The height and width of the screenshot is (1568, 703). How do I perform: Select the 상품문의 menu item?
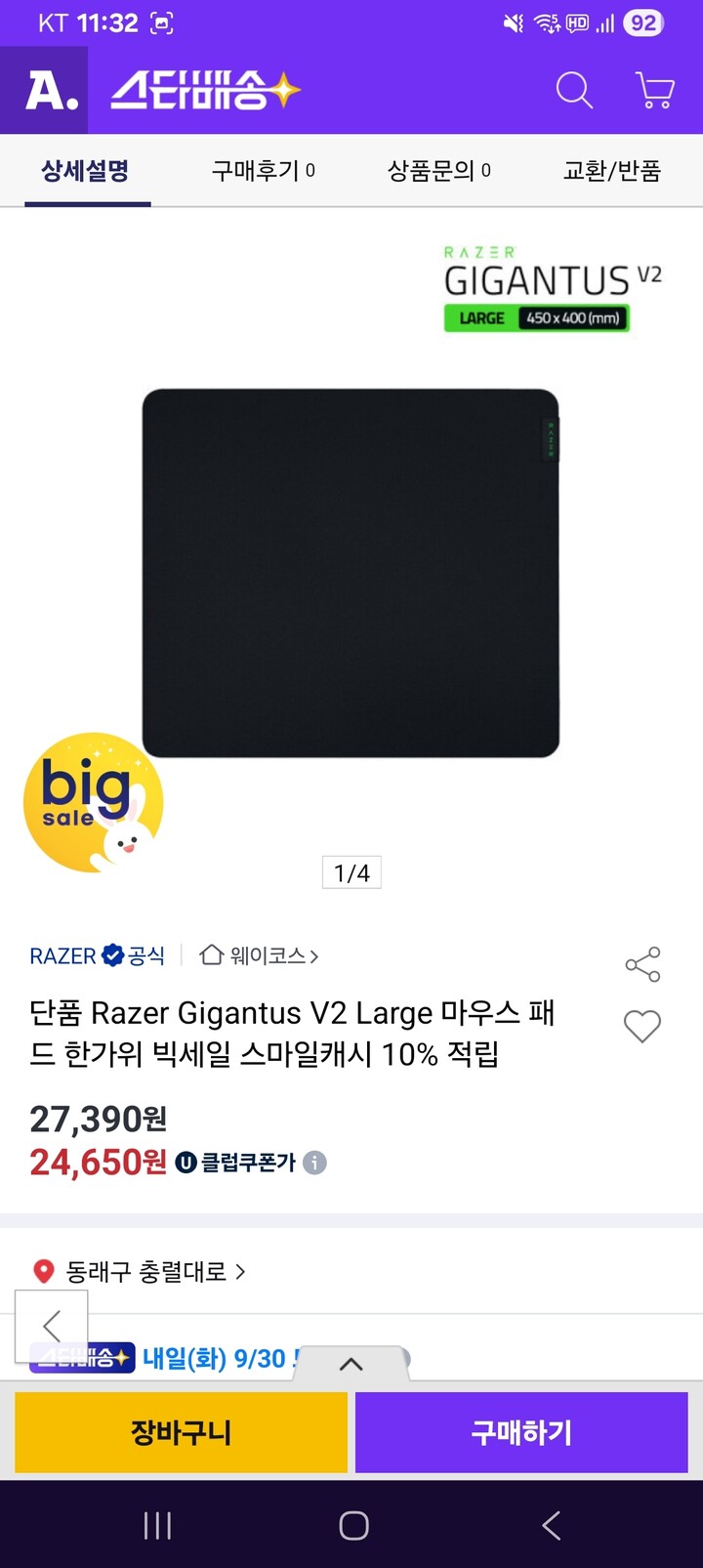(x=437, y=170)
